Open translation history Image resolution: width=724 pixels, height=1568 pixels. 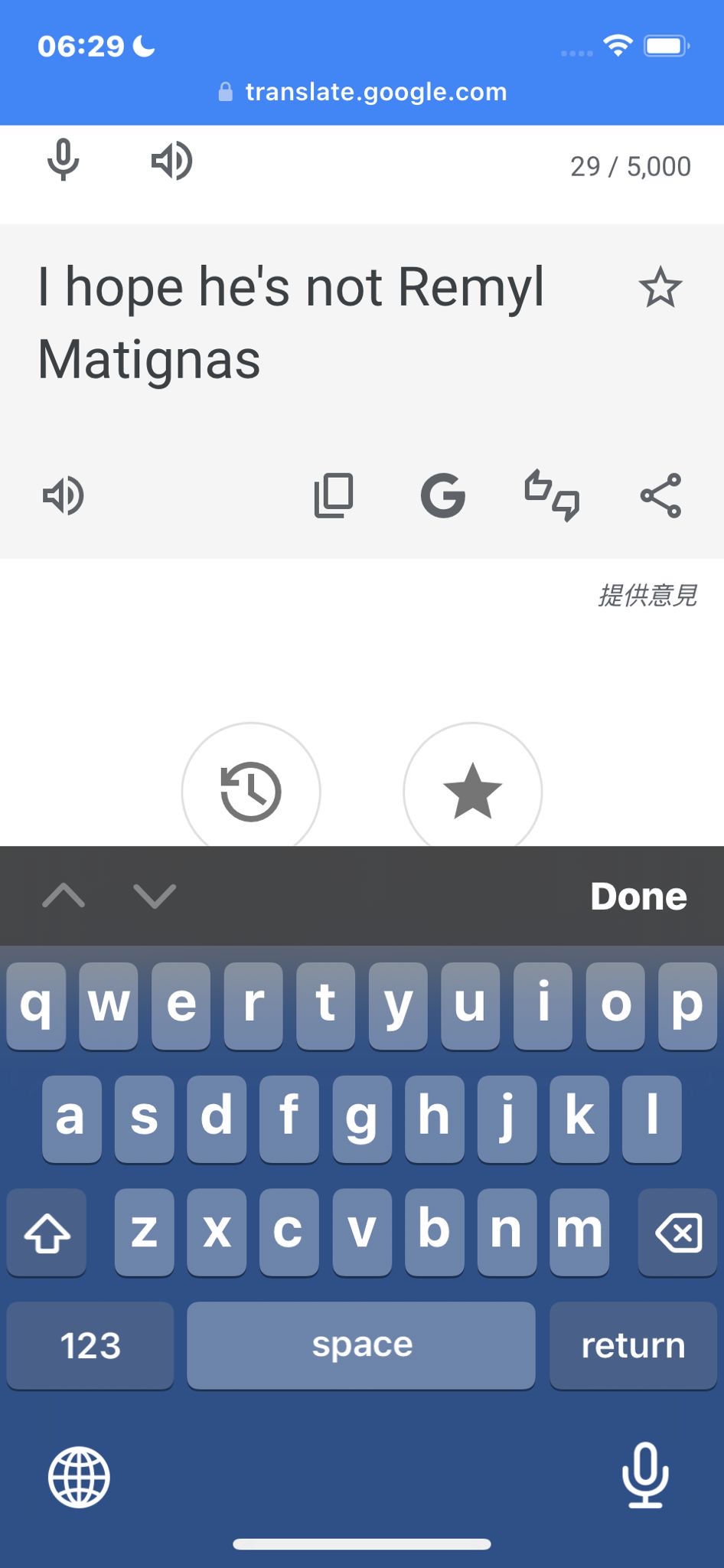(x=251, y=787)
